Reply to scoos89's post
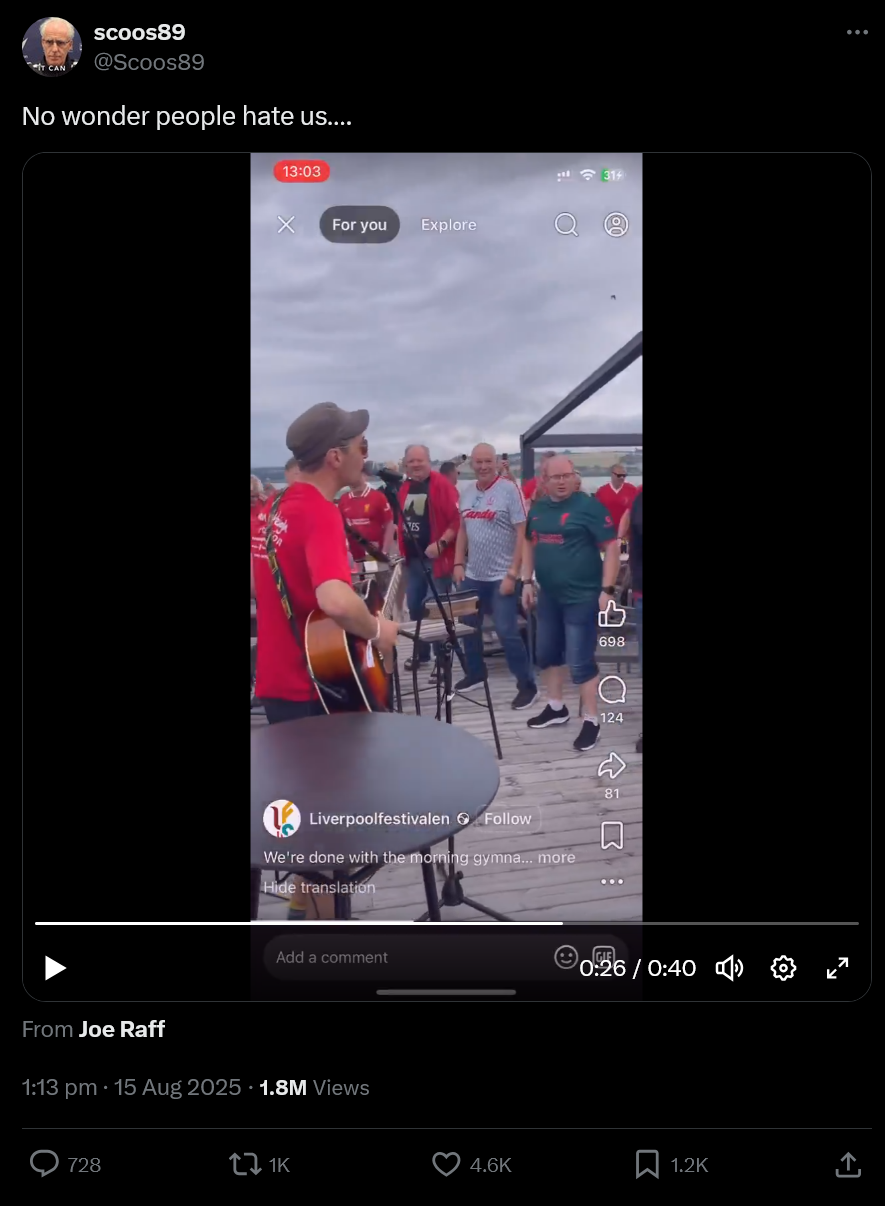This screenshot has height=1206, width=885. point(45,1164)
